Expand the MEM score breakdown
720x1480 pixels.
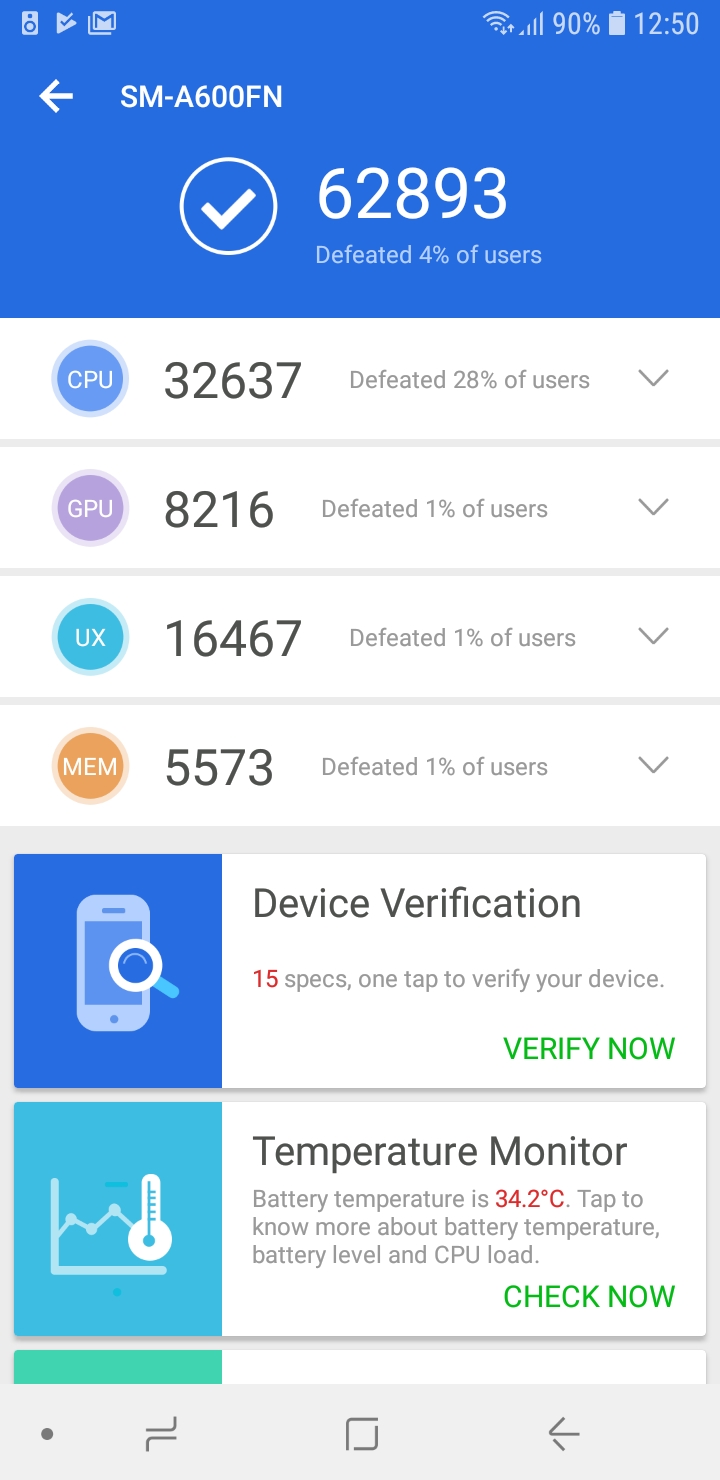tap(653, 766)
